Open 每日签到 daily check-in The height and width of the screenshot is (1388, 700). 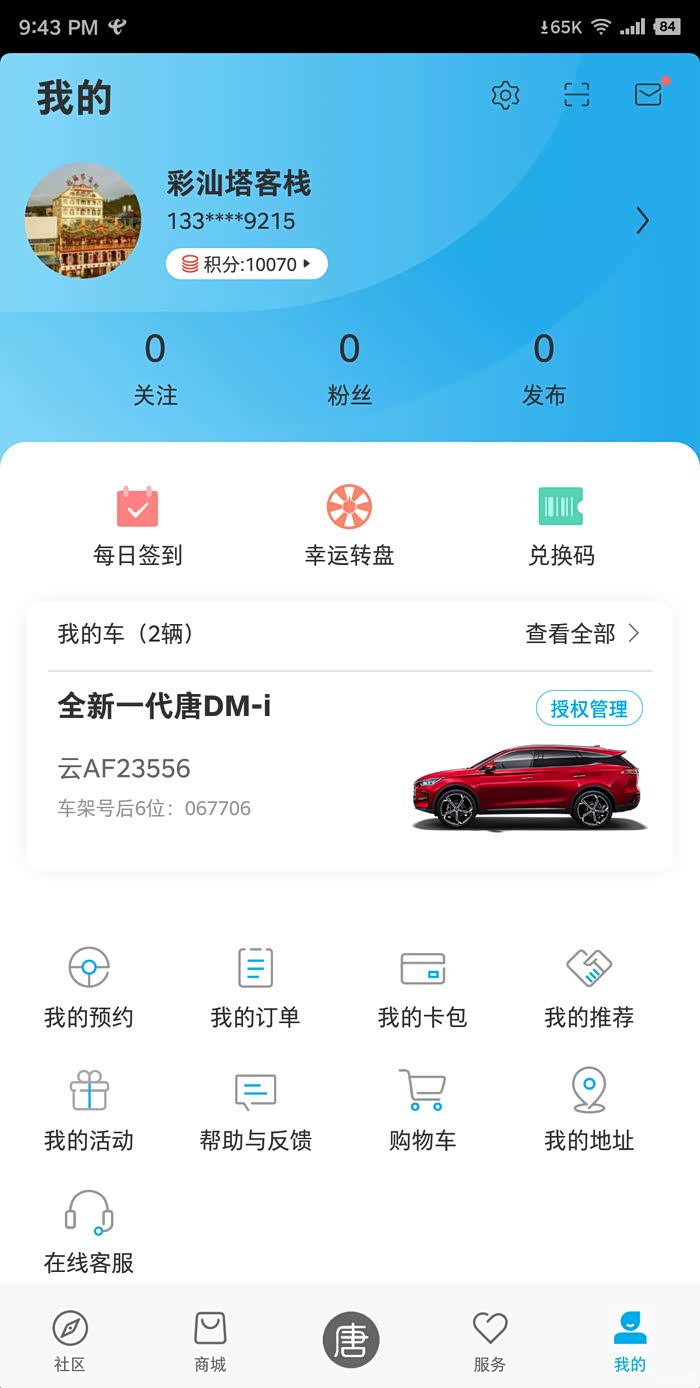[x=138, y=526]
